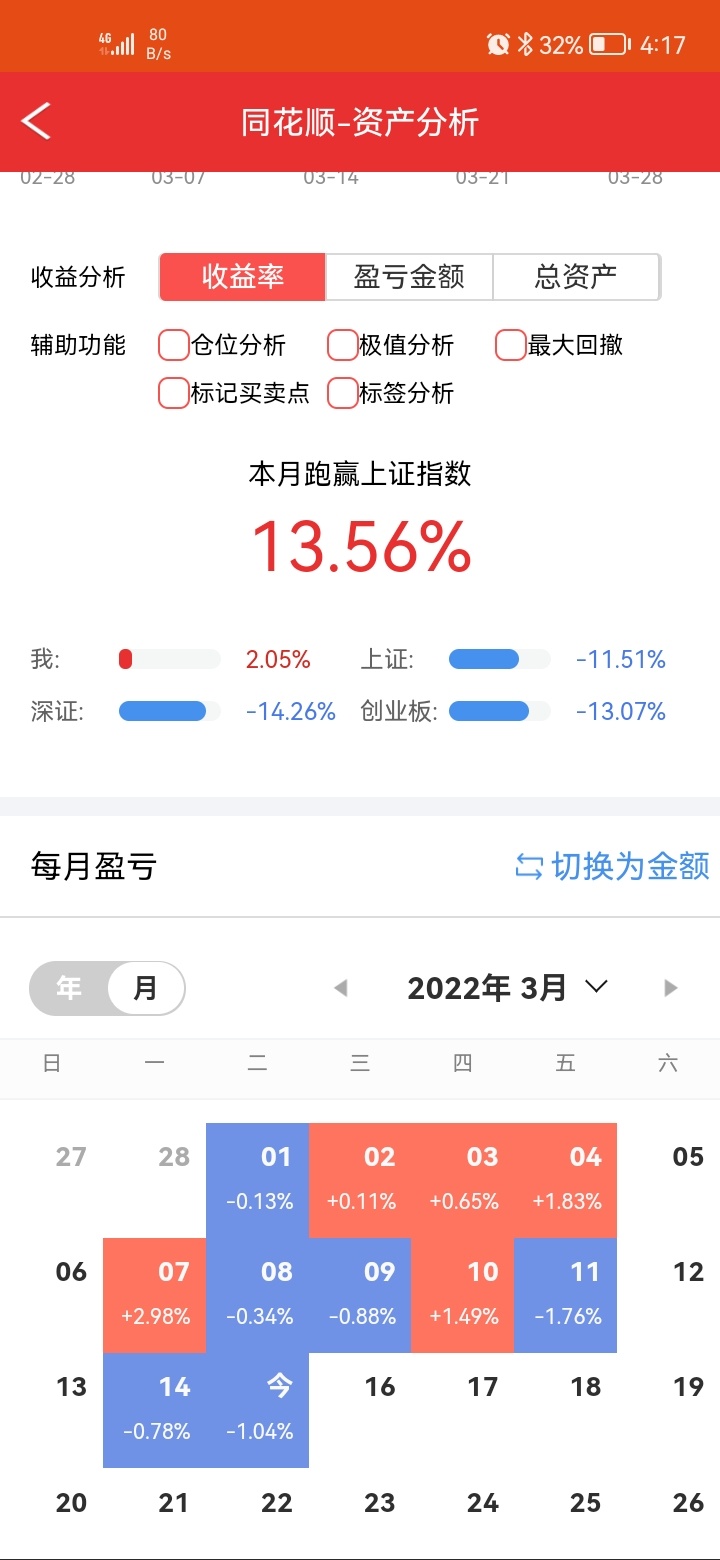Viewport: 720px width, 1560px height.
Task: Tap 切换为金额 to show amounts
Action: pyautogui.click(x=612, y=866)
